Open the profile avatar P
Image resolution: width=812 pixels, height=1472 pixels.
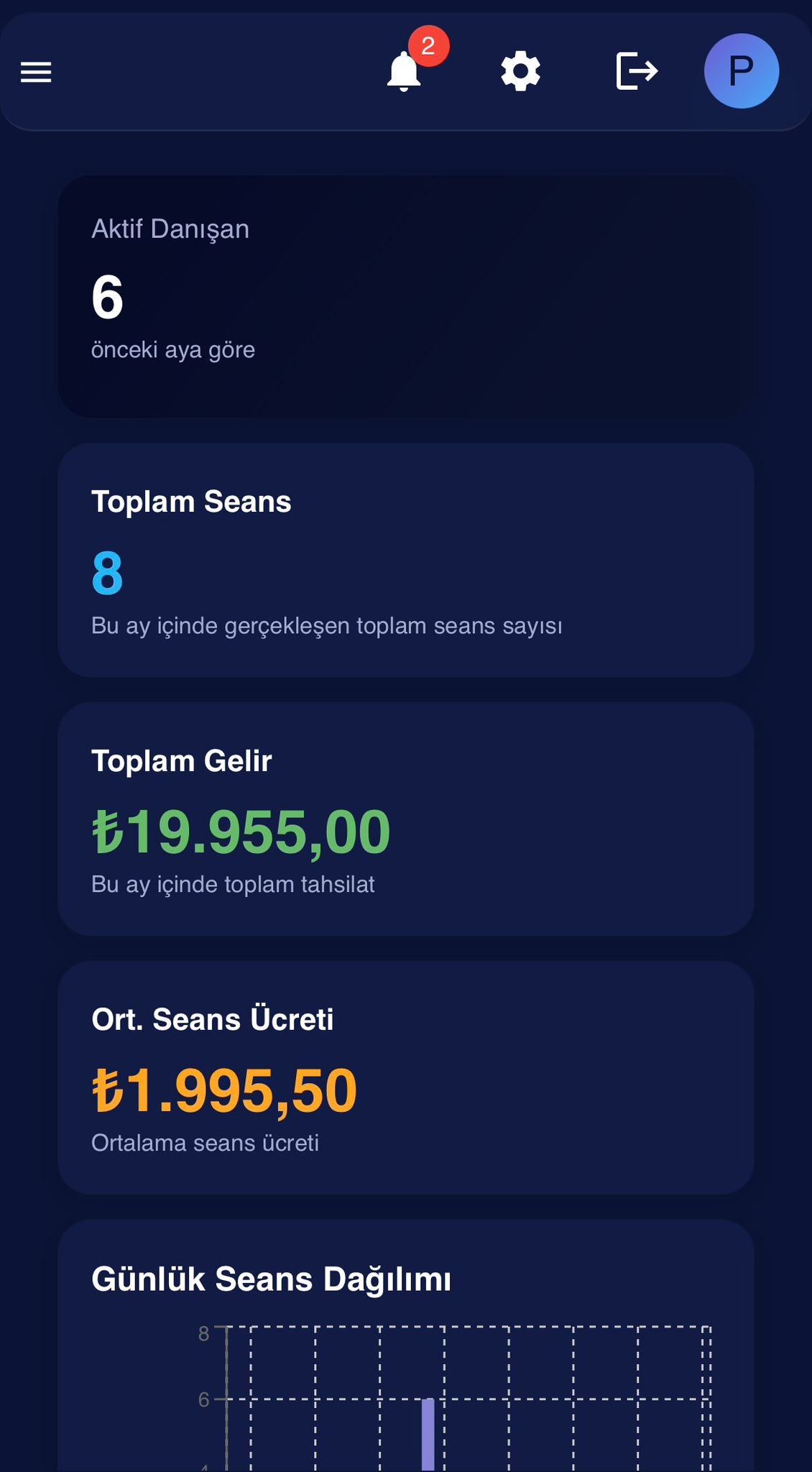click(x=741, y=71)
